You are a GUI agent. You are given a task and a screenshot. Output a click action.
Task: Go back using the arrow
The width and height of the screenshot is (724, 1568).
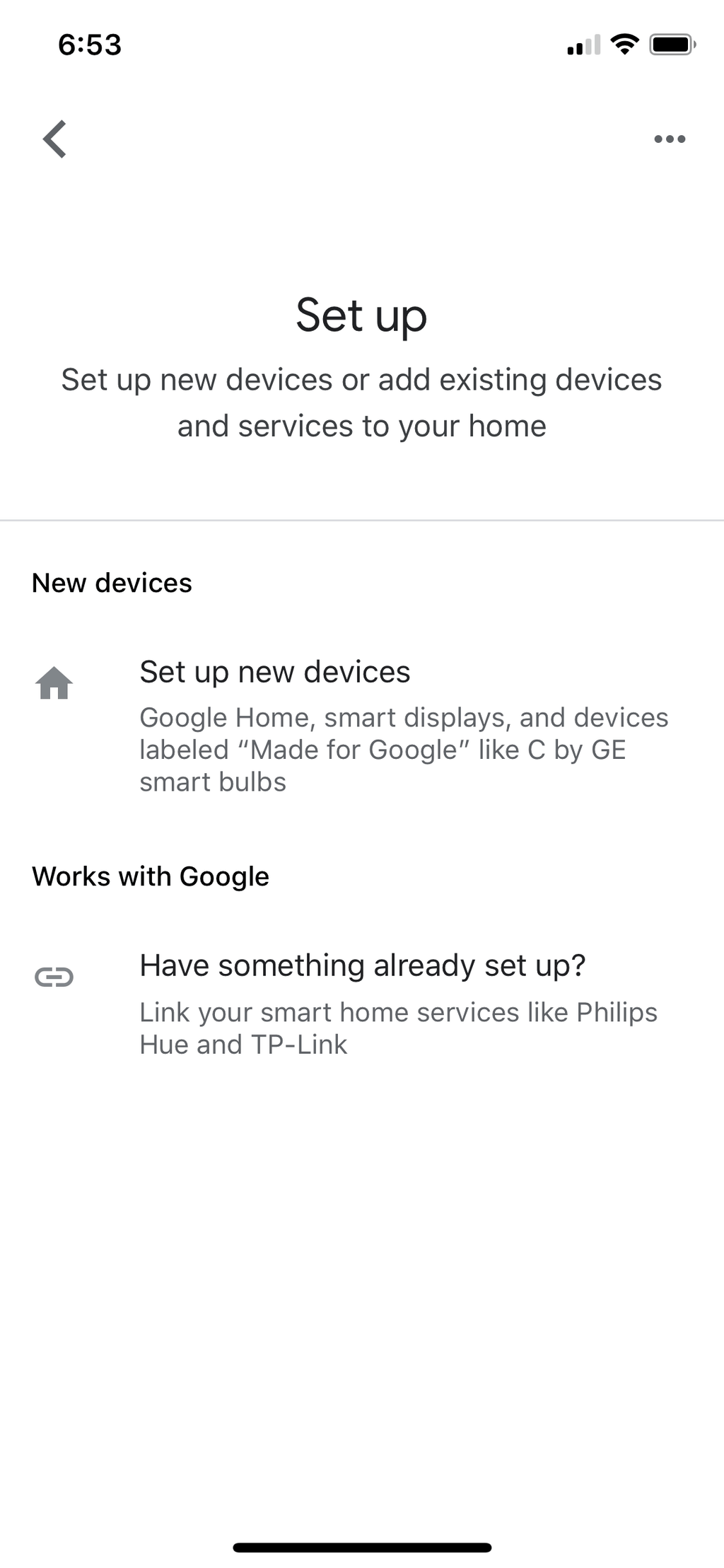pyautogui.click(x=54, y=139)
